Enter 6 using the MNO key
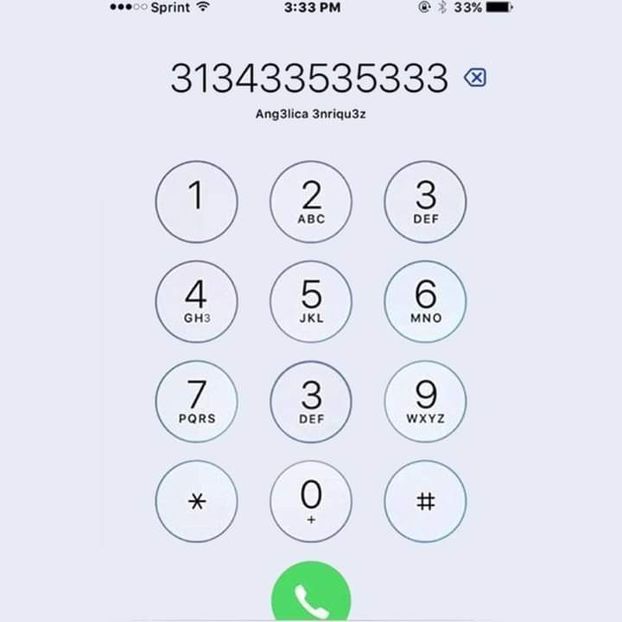622x622 pixels. tap(425, 301)
